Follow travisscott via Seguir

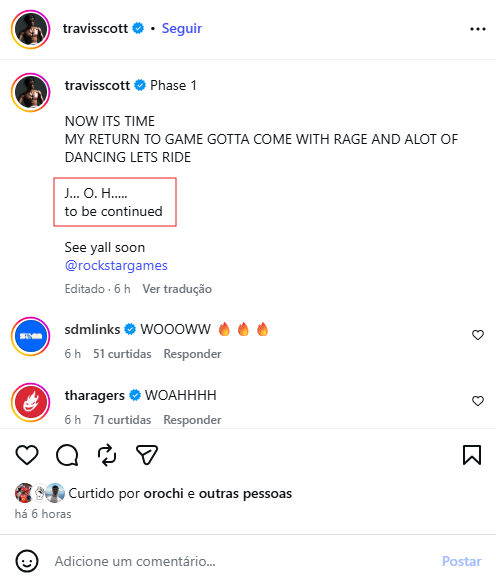182,29
